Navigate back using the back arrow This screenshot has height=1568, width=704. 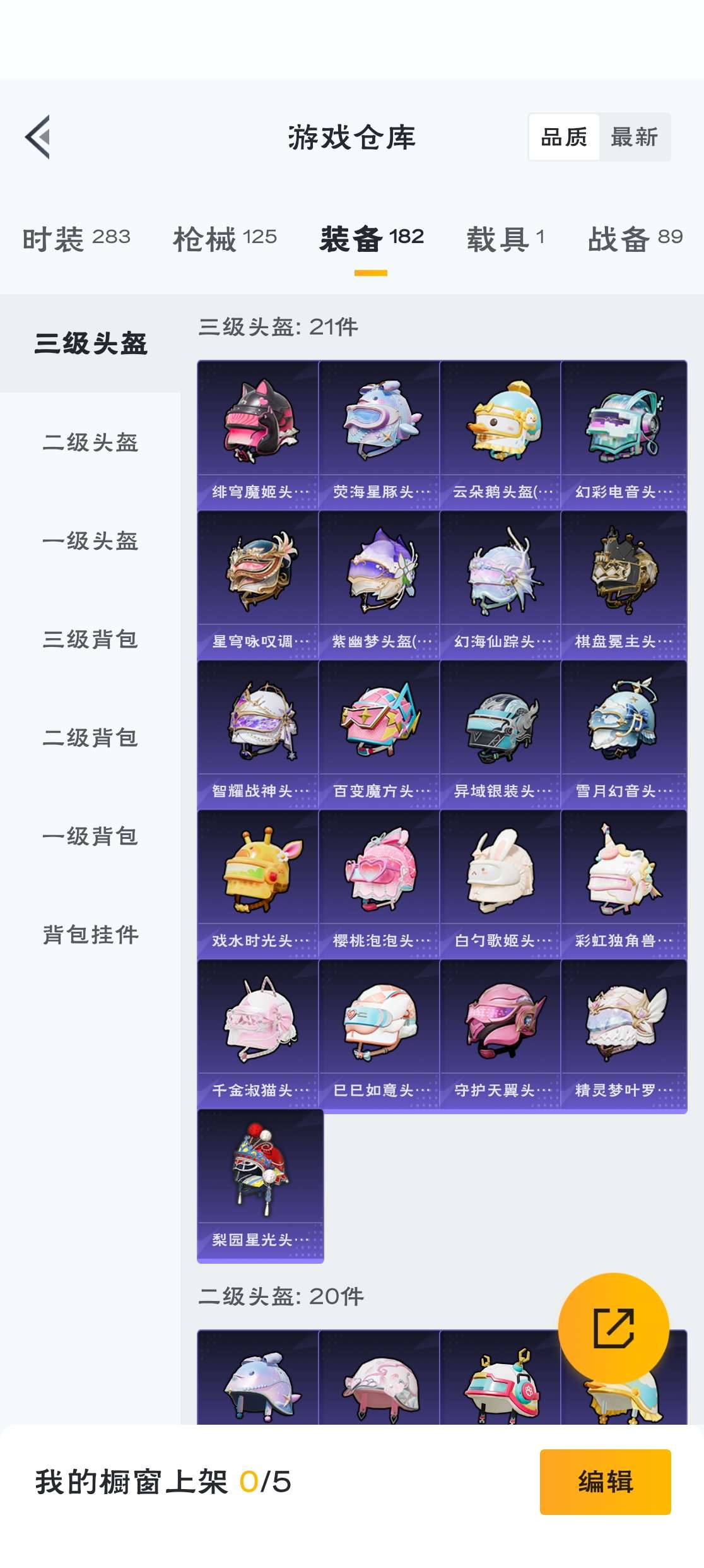[x=40, y=138]
